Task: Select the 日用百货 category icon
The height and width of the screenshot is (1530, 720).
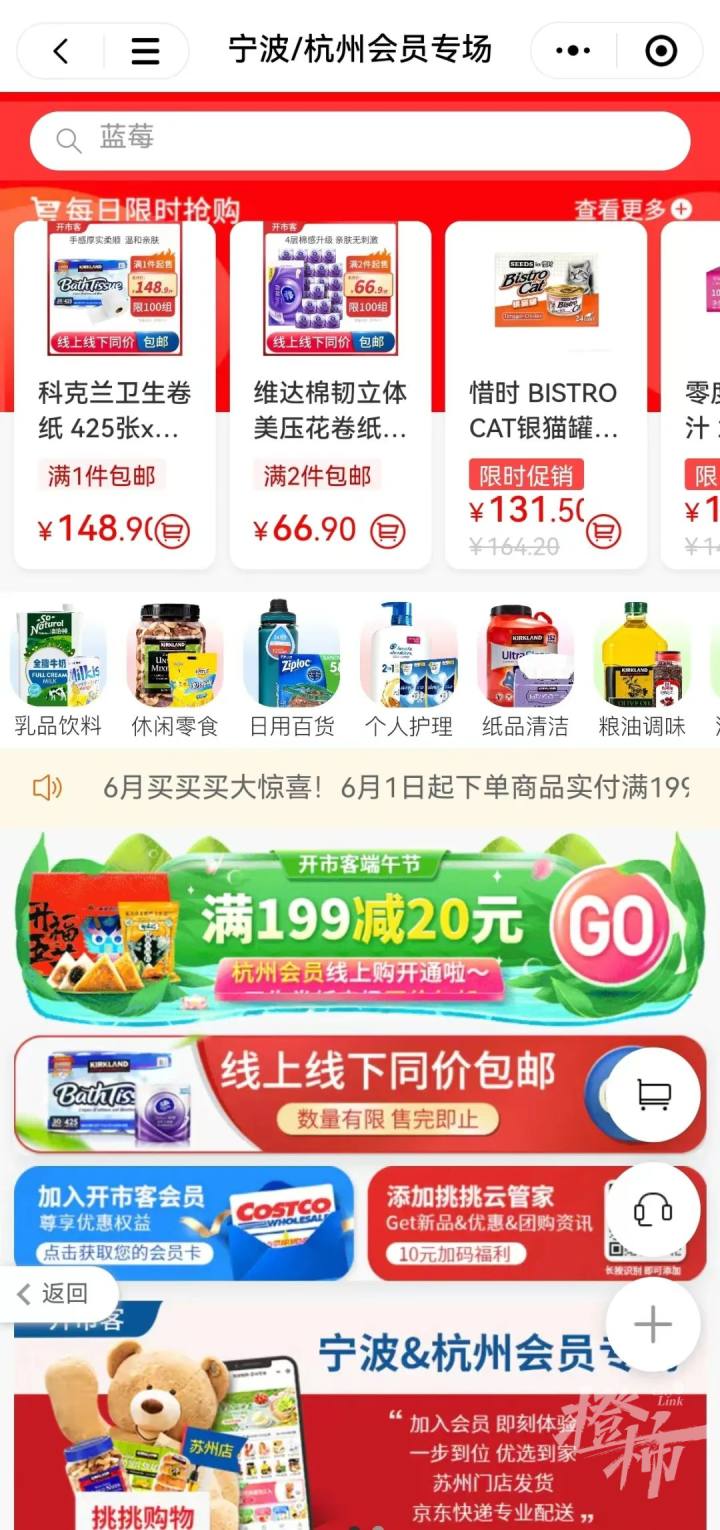Action: (291, 658)
